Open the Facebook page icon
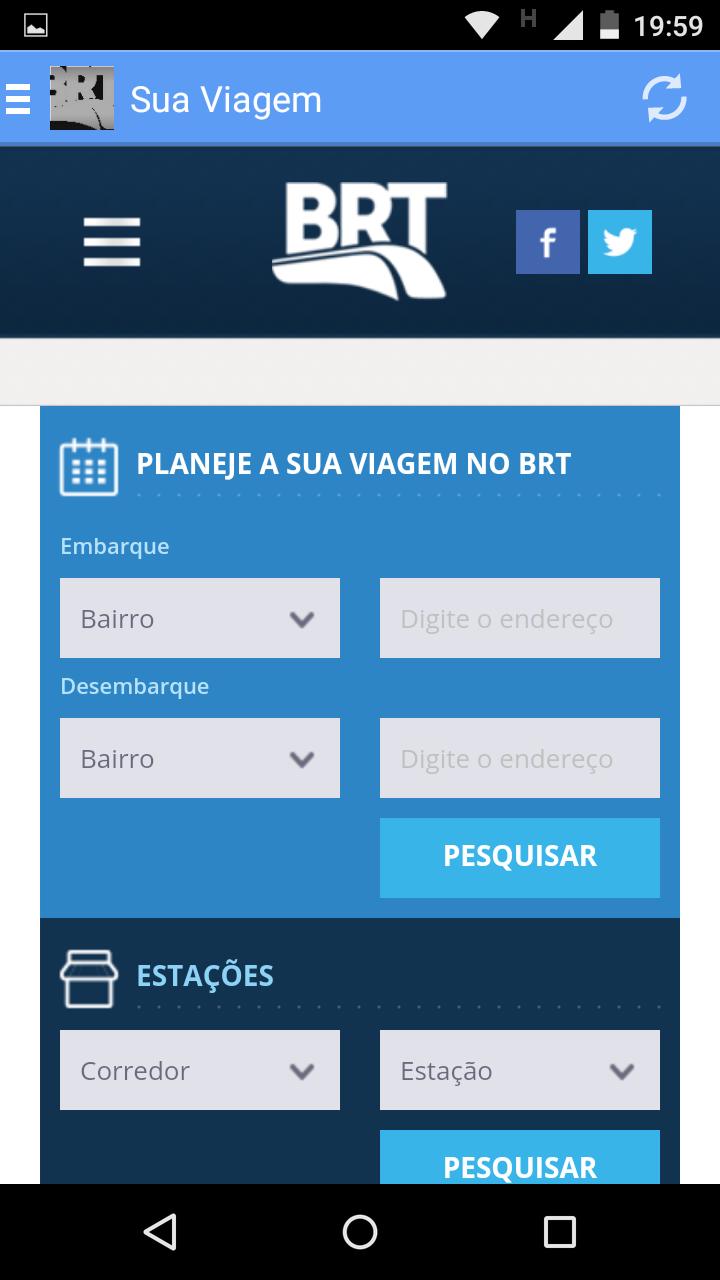This screenshot has height=1280, width=720. (547, 242)
